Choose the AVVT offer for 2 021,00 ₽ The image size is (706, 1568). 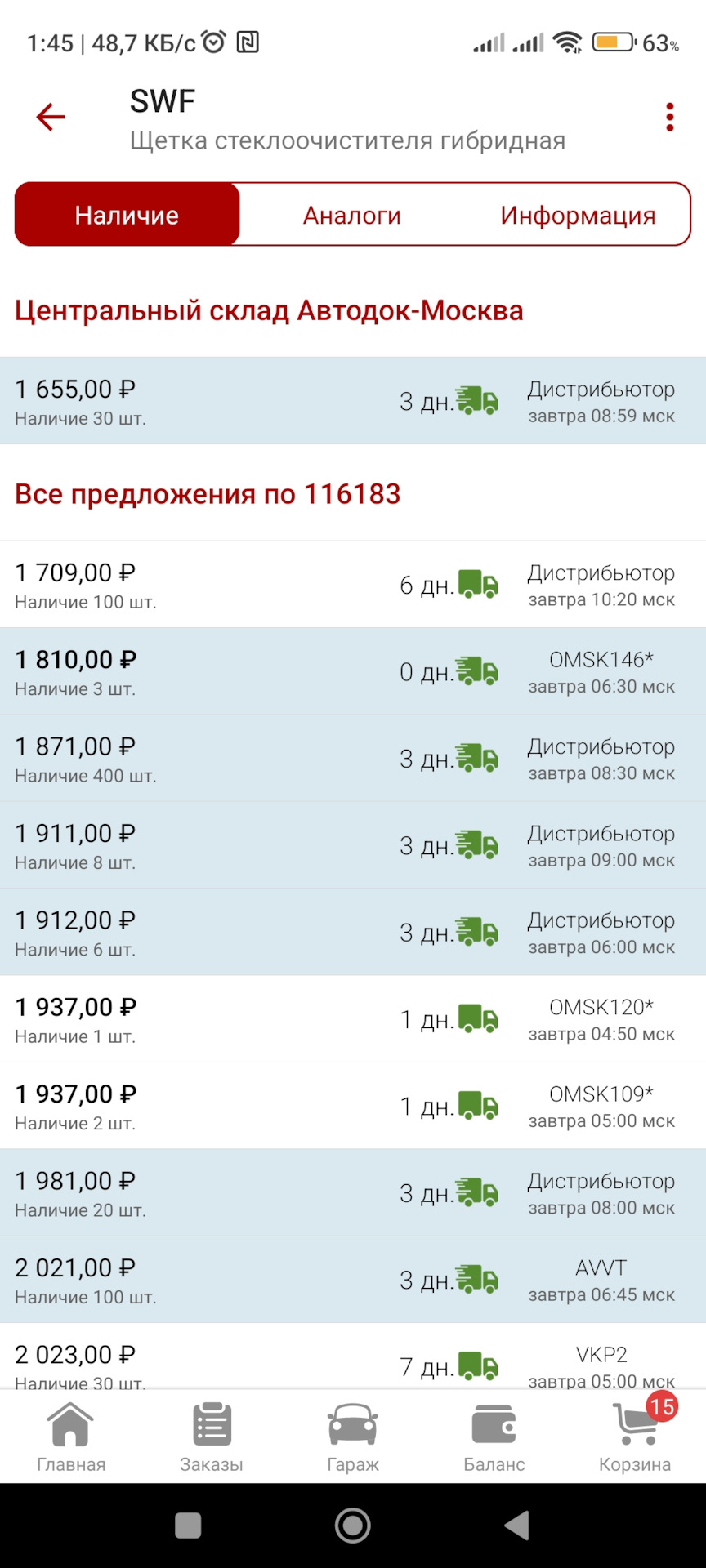[x=353, y=1280]
